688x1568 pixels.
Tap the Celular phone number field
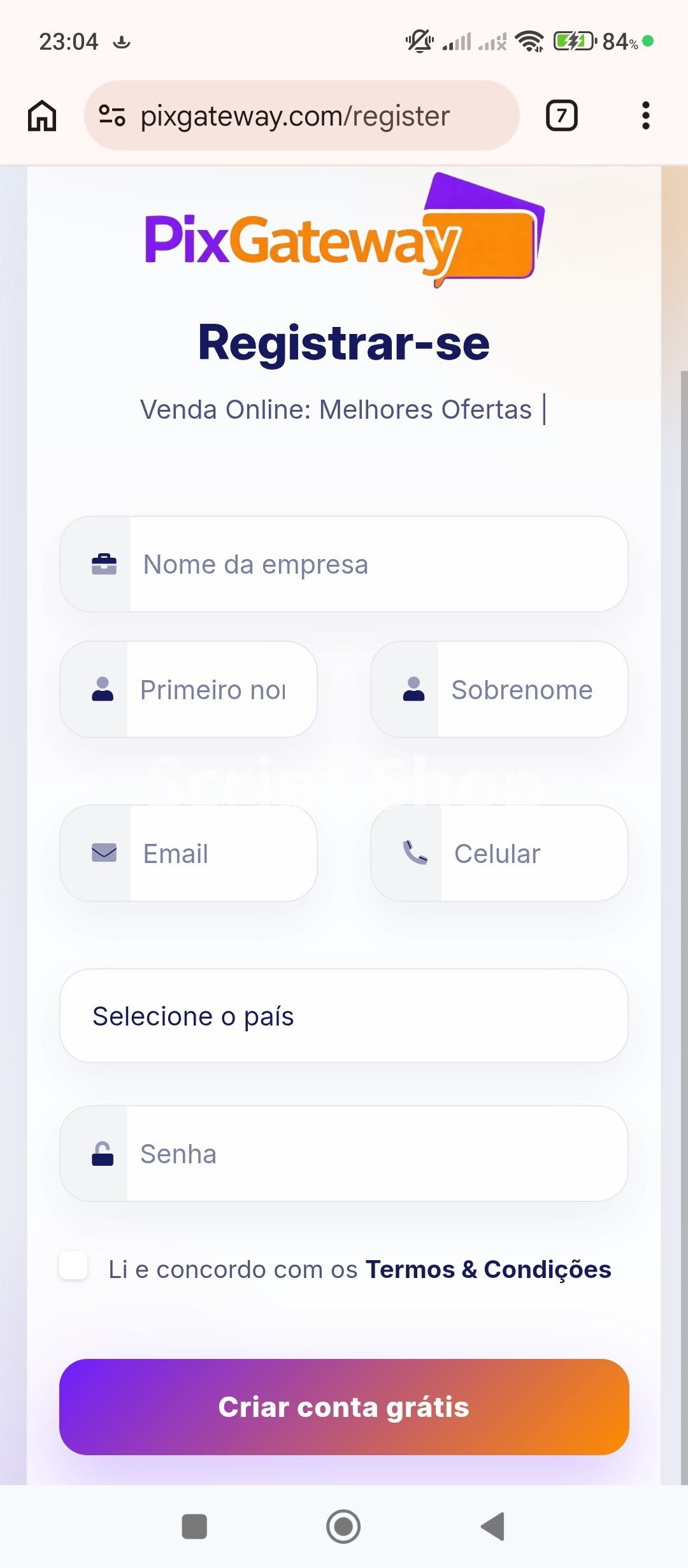pyautogui.click(x=532, y=853)
